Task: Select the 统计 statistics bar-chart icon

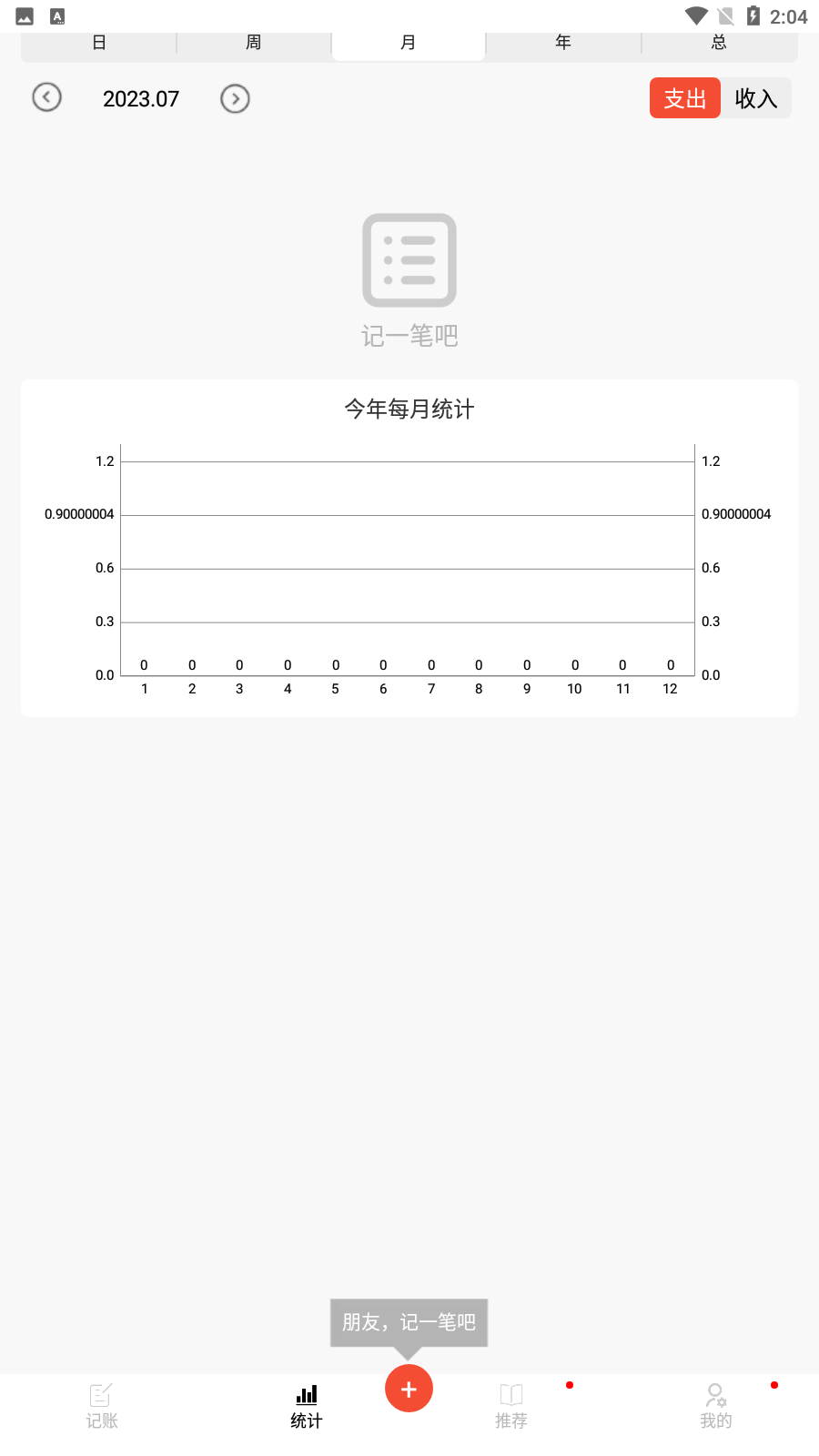Action: [306, 1393]
